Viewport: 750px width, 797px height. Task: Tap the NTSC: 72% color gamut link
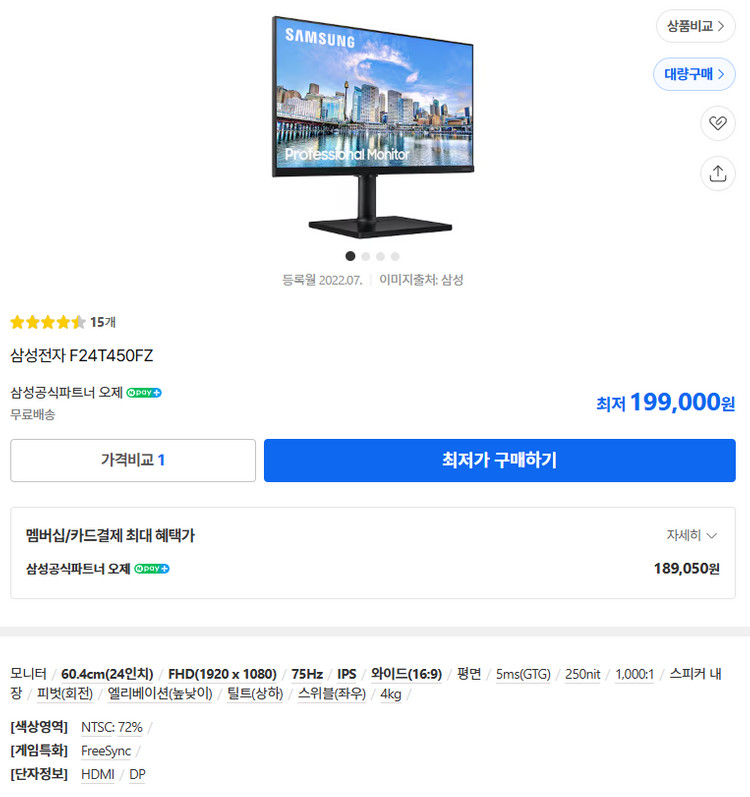(x=112, y=727)
